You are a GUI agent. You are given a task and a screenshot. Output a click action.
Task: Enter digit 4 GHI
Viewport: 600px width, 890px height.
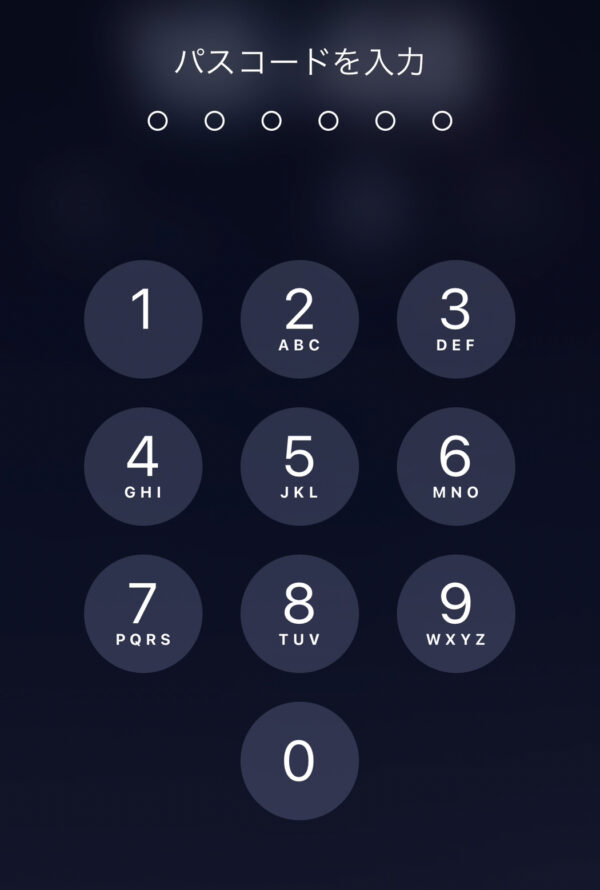click(x=143, y=466)
